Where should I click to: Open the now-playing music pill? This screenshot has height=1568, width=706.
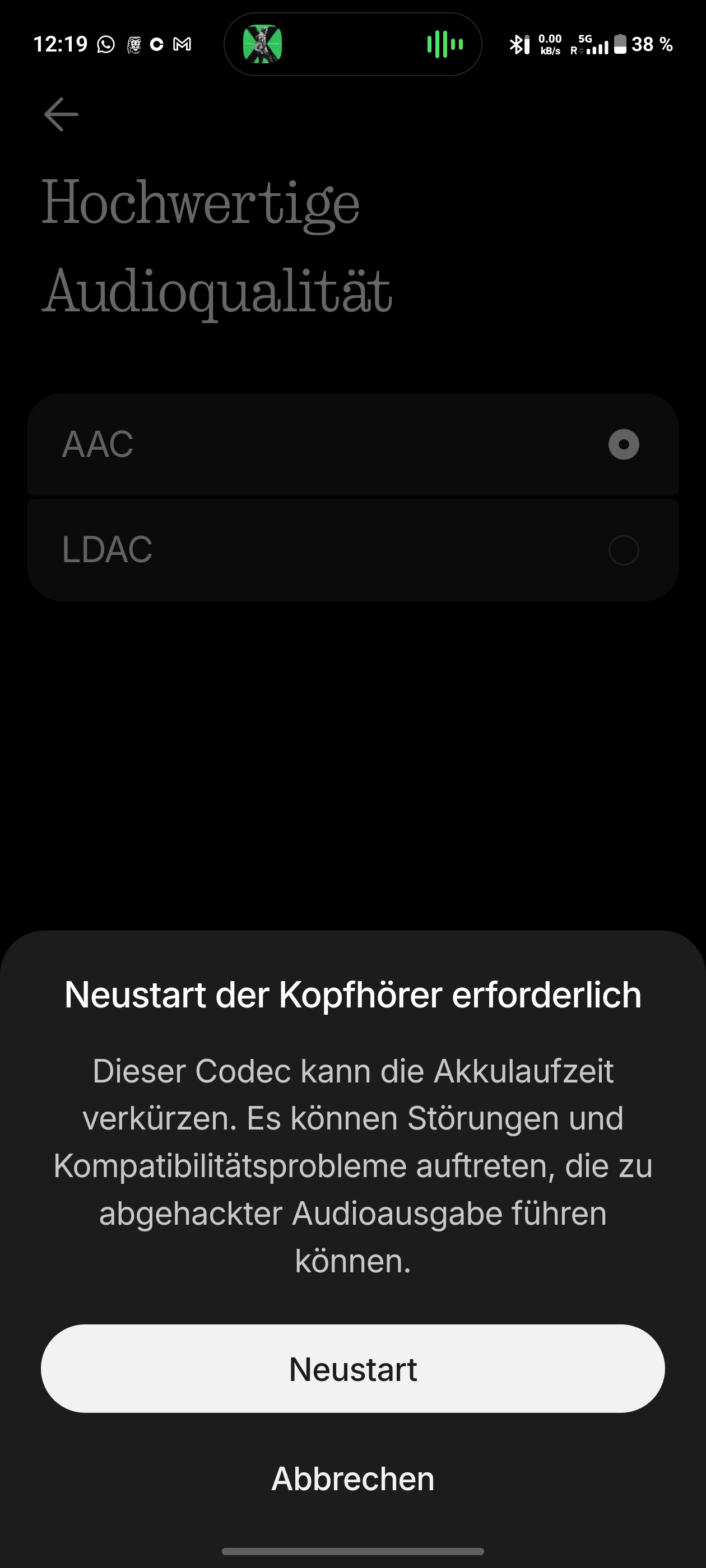pos(352,44)
